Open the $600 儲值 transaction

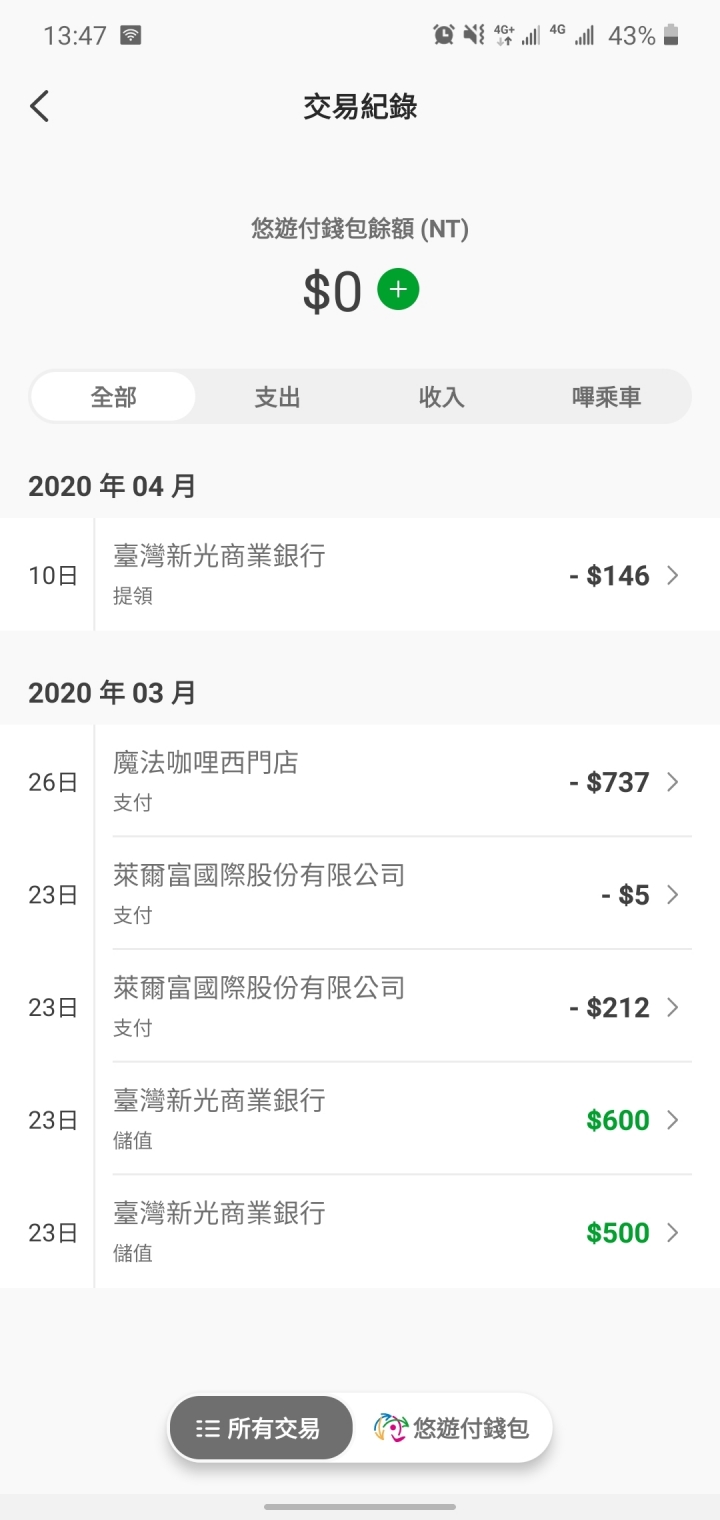[360, 1119]
